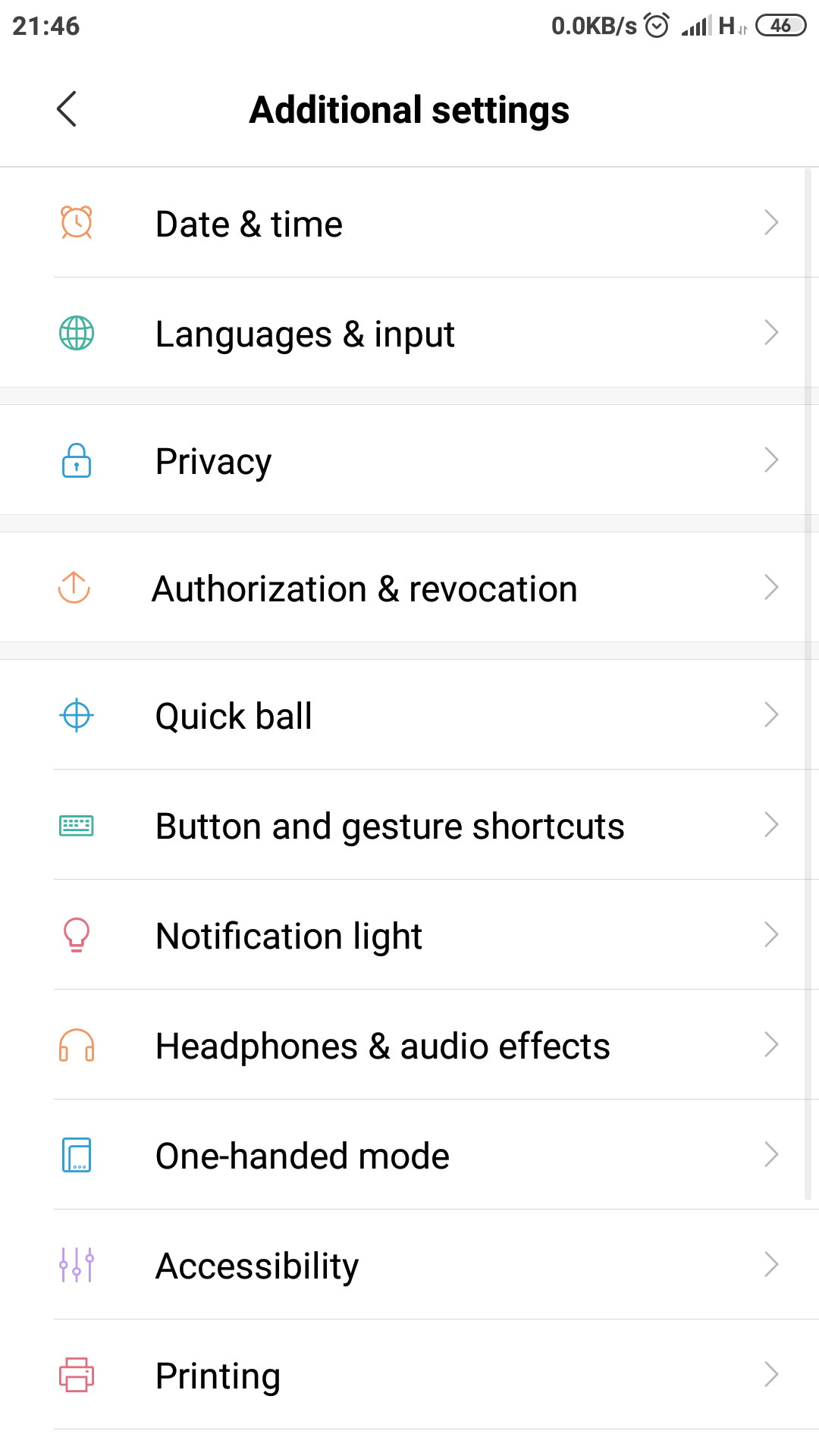Tap the Quick ball row
Viewport: 819px width, 1456px height.
pos(409,716)
